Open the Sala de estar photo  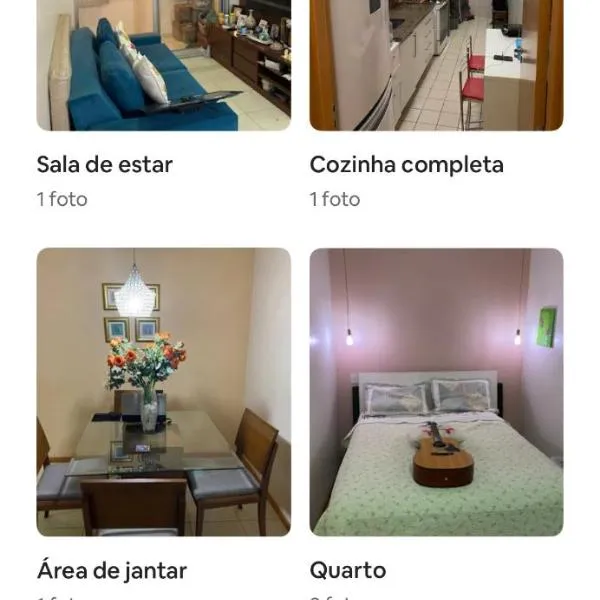[163, 65]
